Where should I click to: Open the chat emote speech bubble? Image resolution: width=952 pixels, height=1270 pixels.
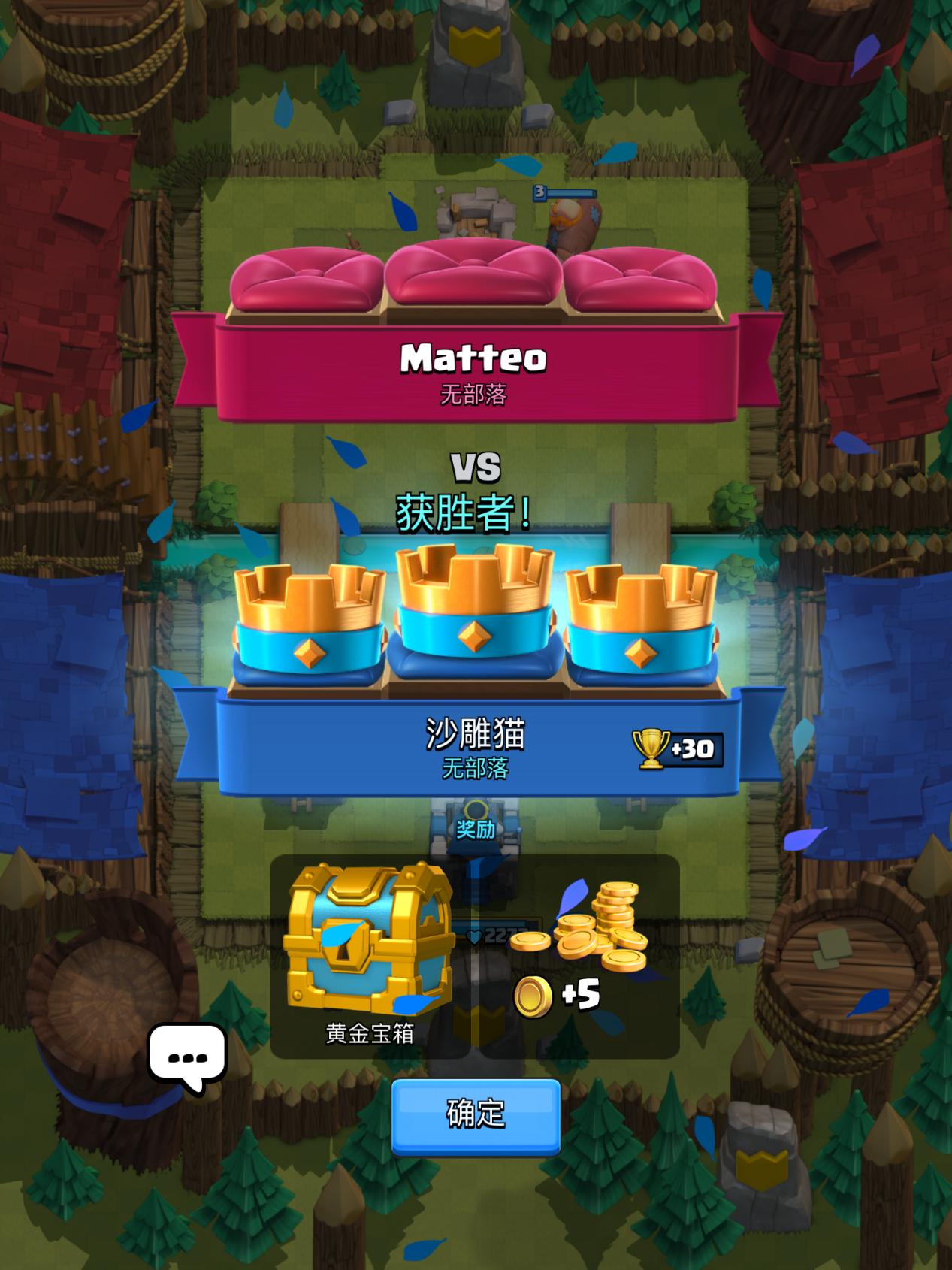(x=188, y=1055)
